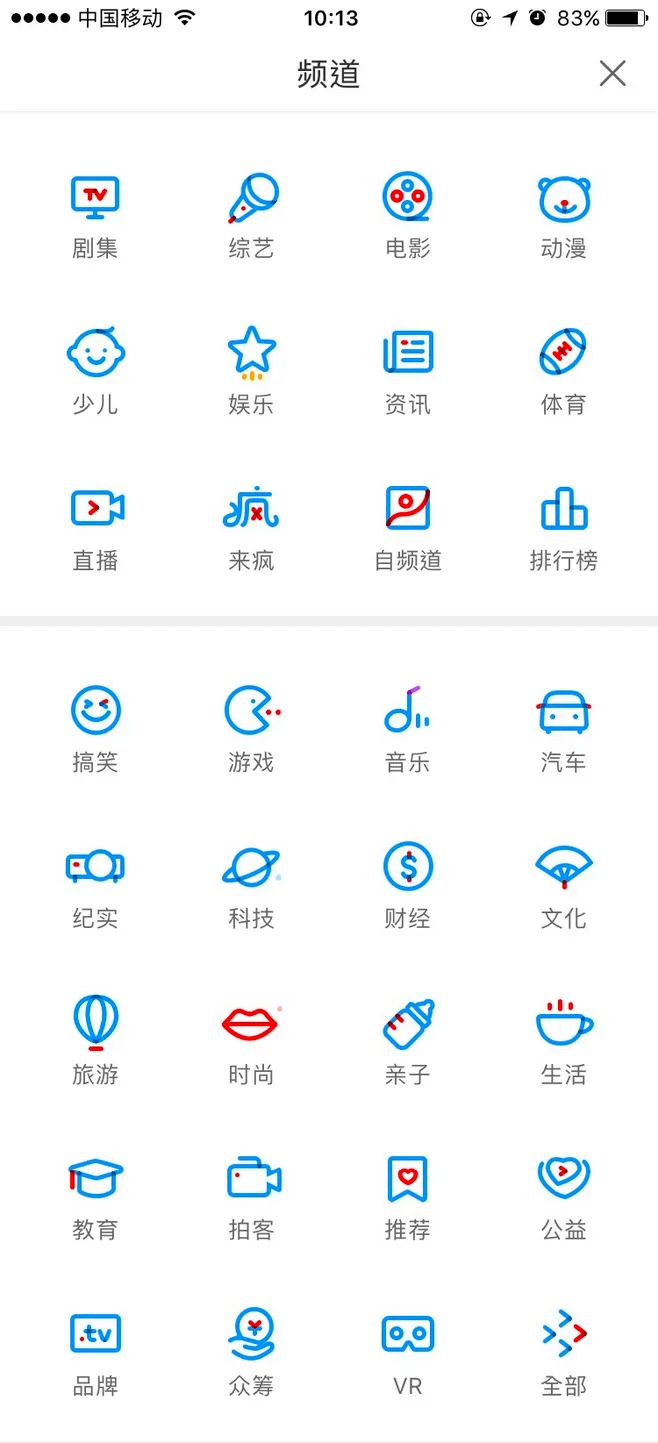Tap the 少儿 kids channel

pos(95,371)
